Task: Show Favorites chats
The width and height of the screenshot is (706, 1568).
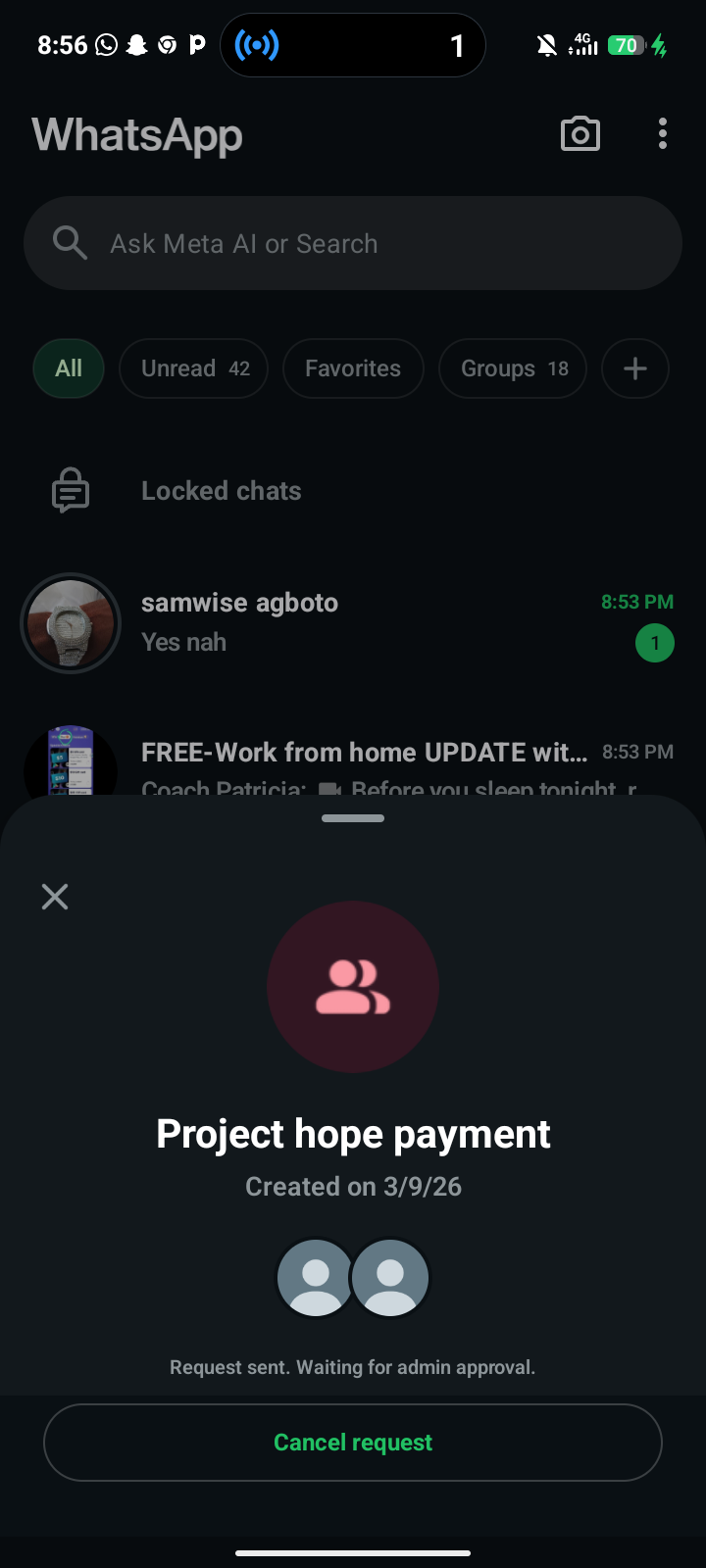Action: [353, 368]
